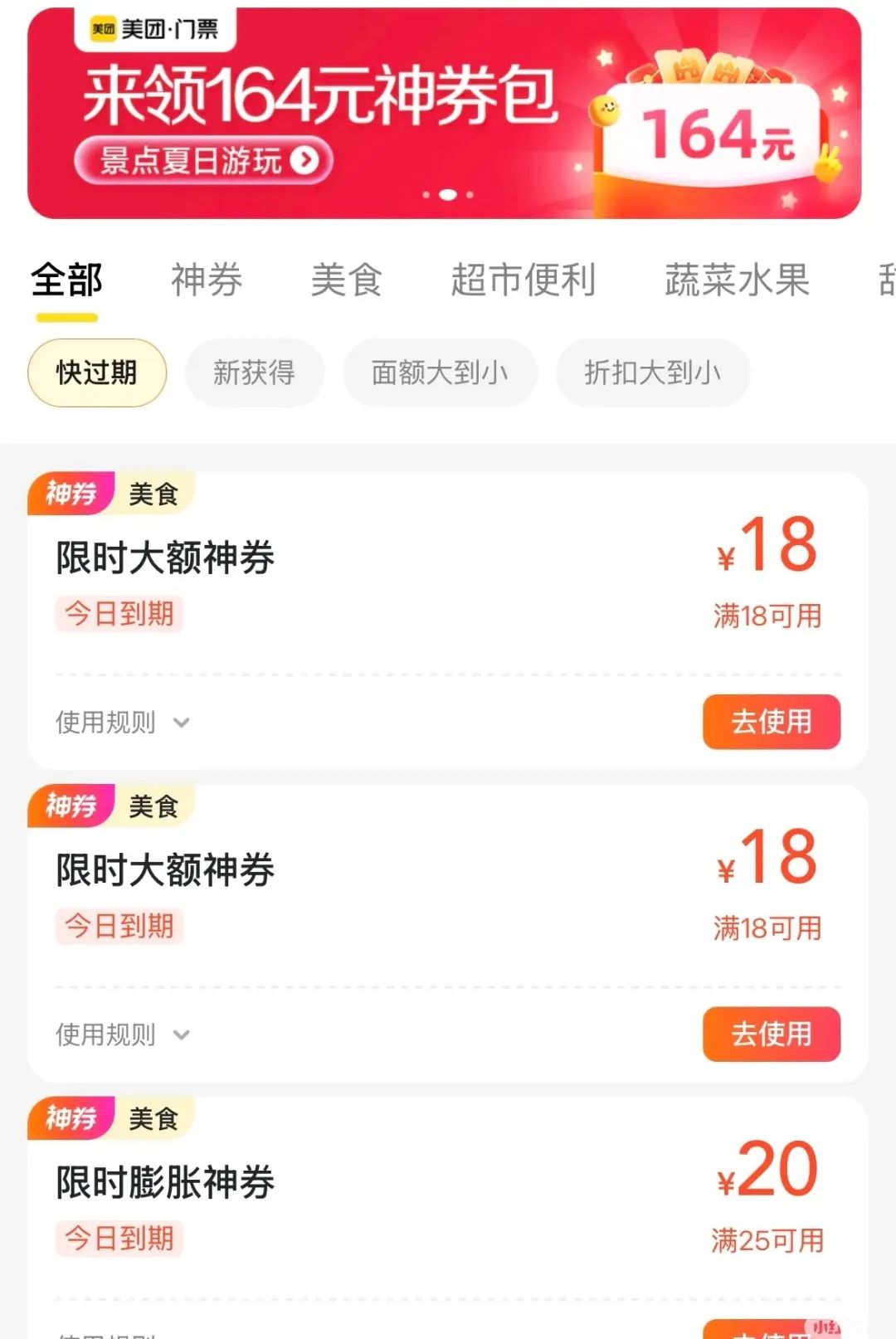Viewport: 896px width, 1339px height.
Task: Open the 超市便利 tab
Action: (x=523, y=280)
